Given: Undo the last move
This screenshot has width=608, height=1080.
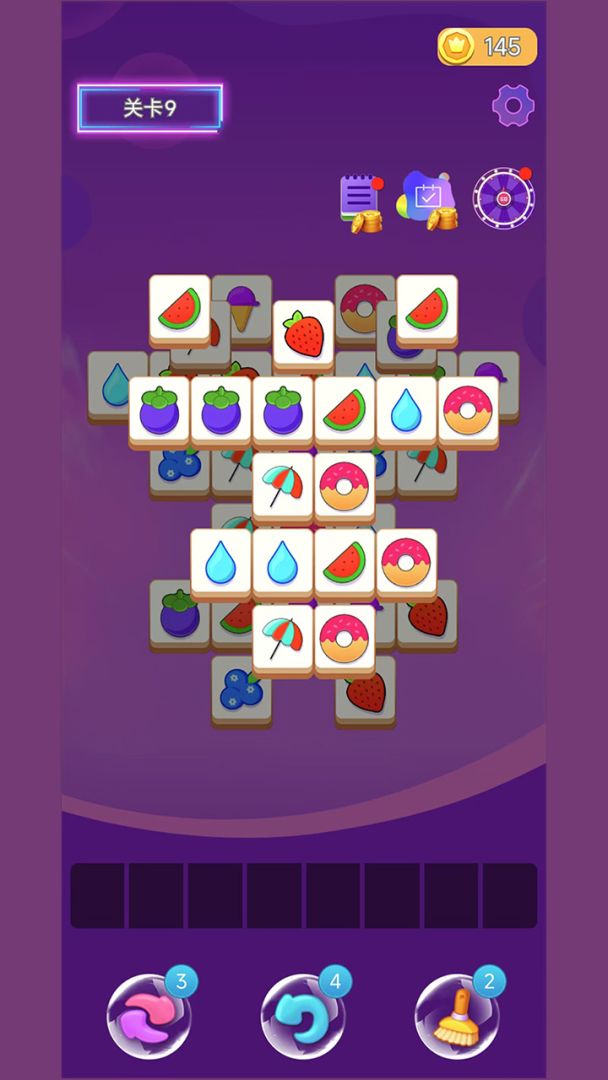Looking at the screenshot, I should [x=301, y=1014].
